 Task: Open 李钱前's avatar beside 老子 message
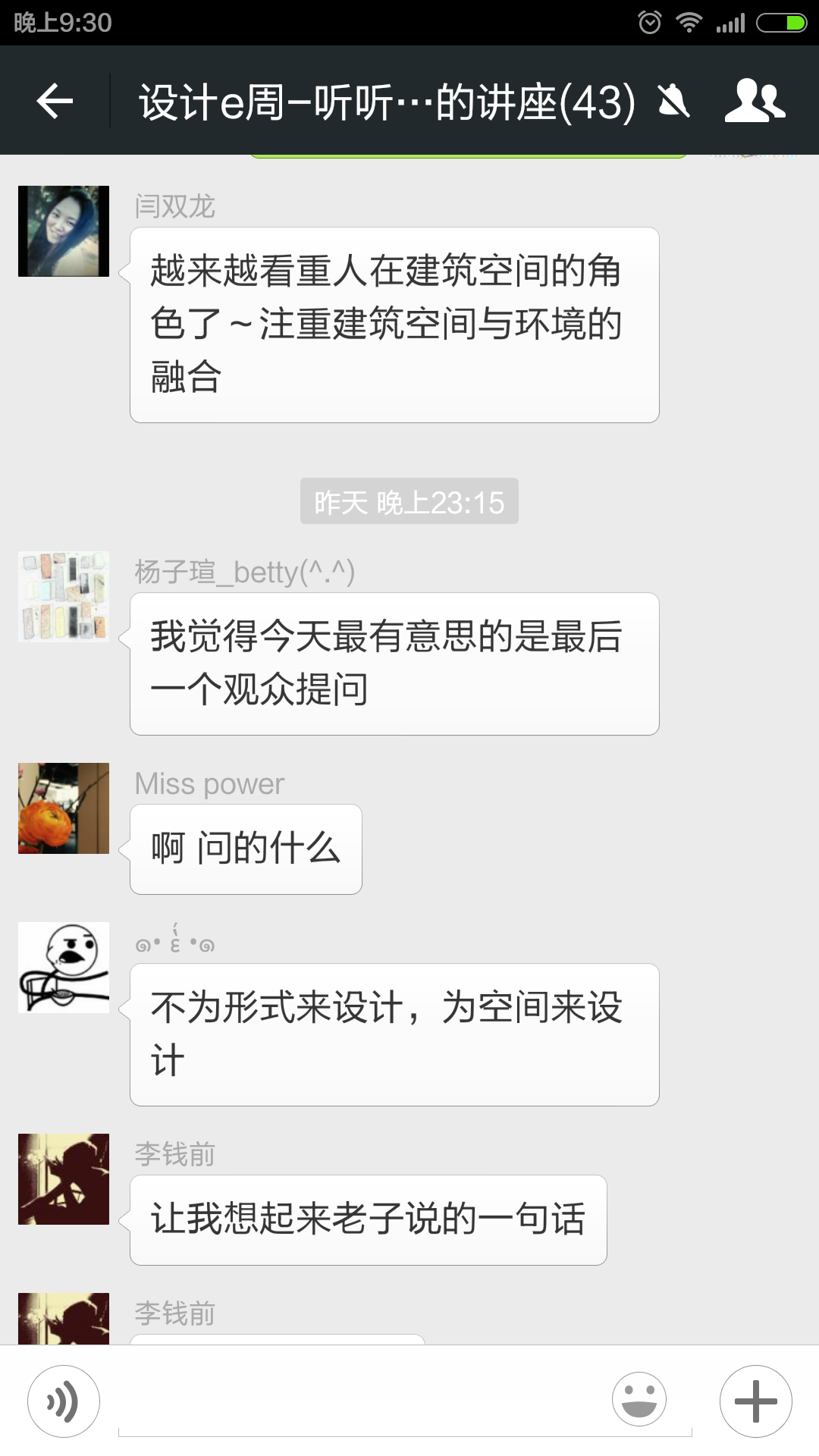click(x=64, y=1179)
